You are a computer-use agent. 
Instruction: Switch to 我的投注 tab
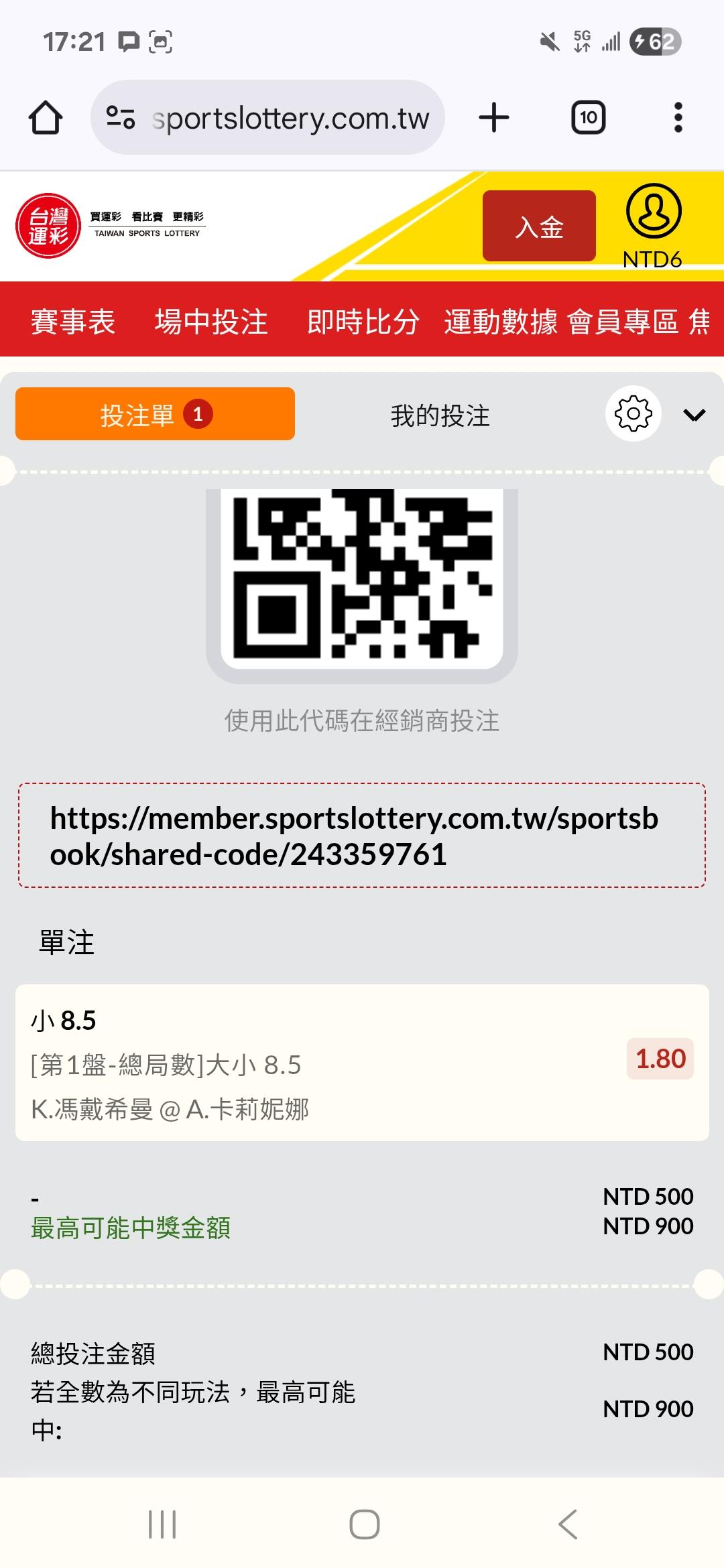click(x=440, y=415)
